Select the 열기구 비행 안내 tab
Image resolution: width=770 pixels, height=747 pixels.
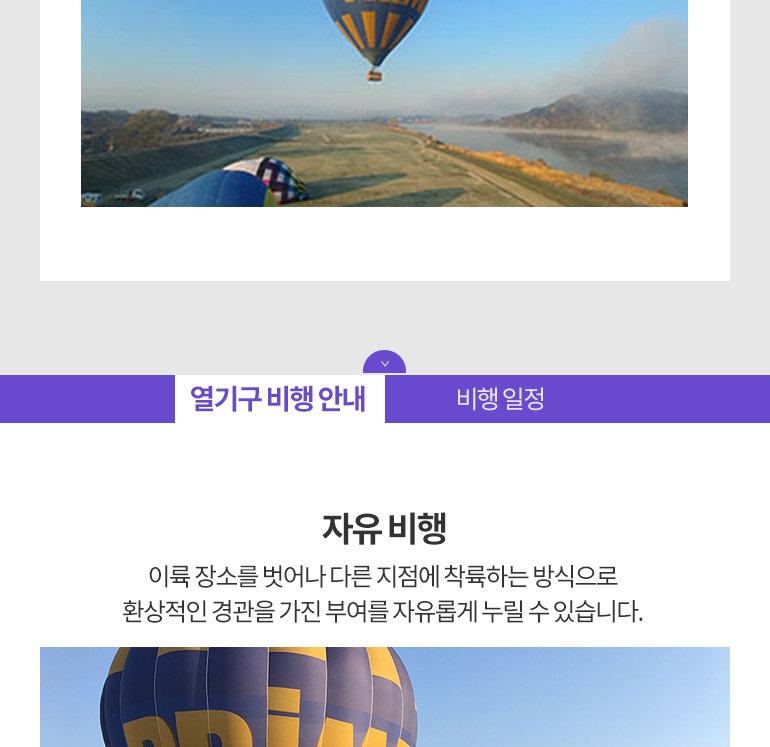tap(279, 399)
